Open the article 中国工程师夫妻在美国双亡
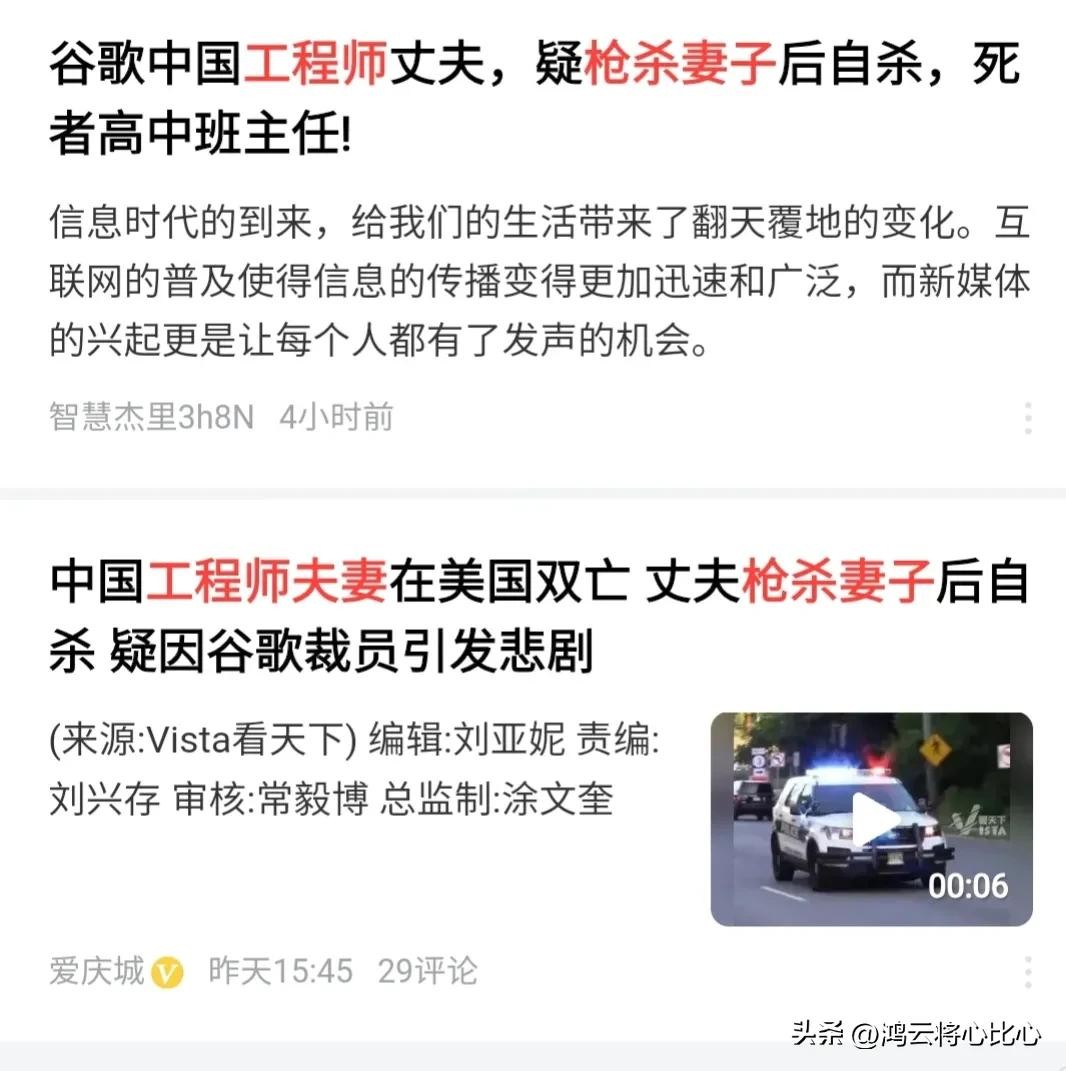Image resolution: width=1066 pixels, height=1071 pixels. click(x=538, y=616)
